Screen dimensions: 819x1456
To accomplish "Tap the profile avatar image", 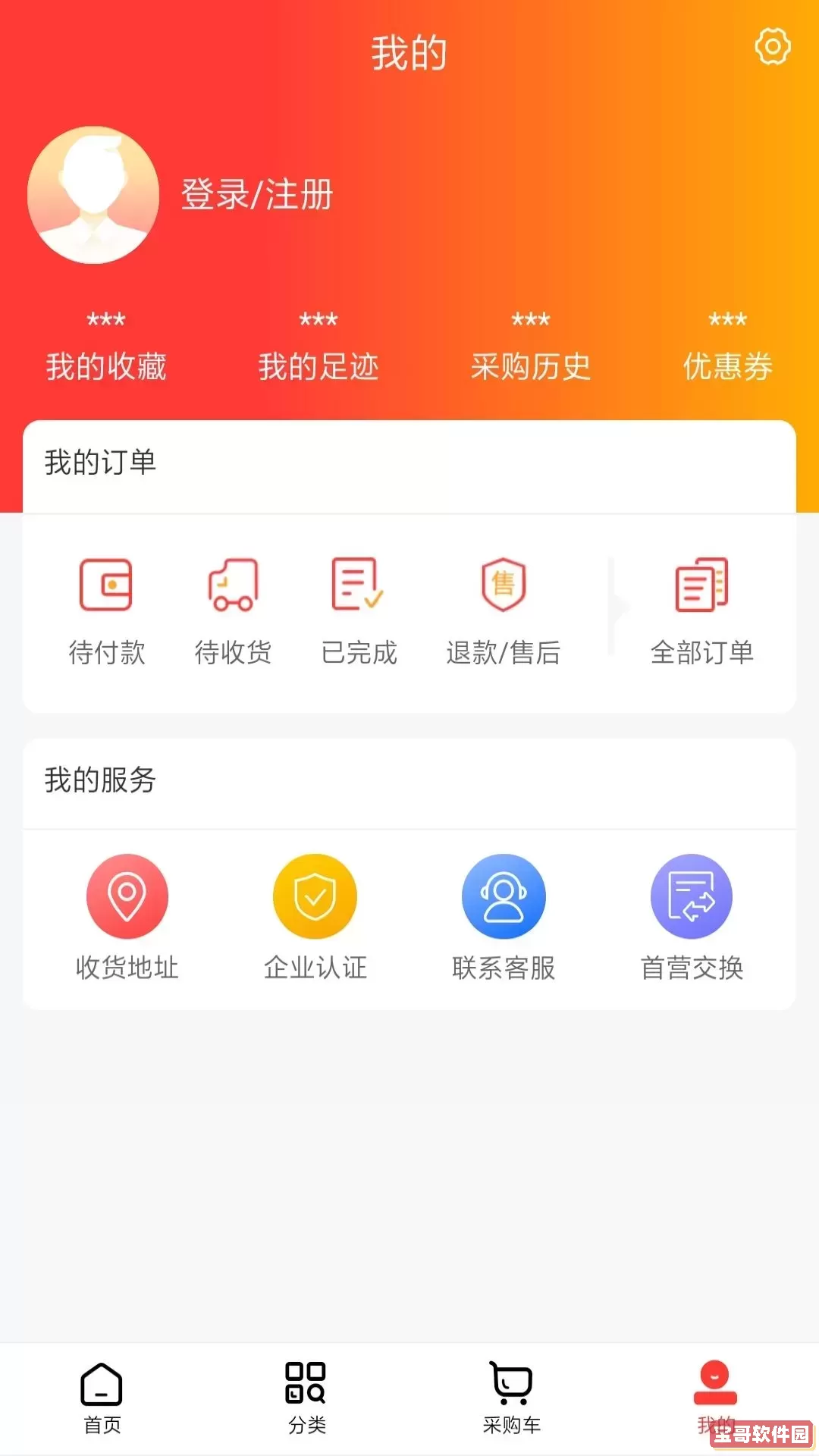I will tap(93, 194).
